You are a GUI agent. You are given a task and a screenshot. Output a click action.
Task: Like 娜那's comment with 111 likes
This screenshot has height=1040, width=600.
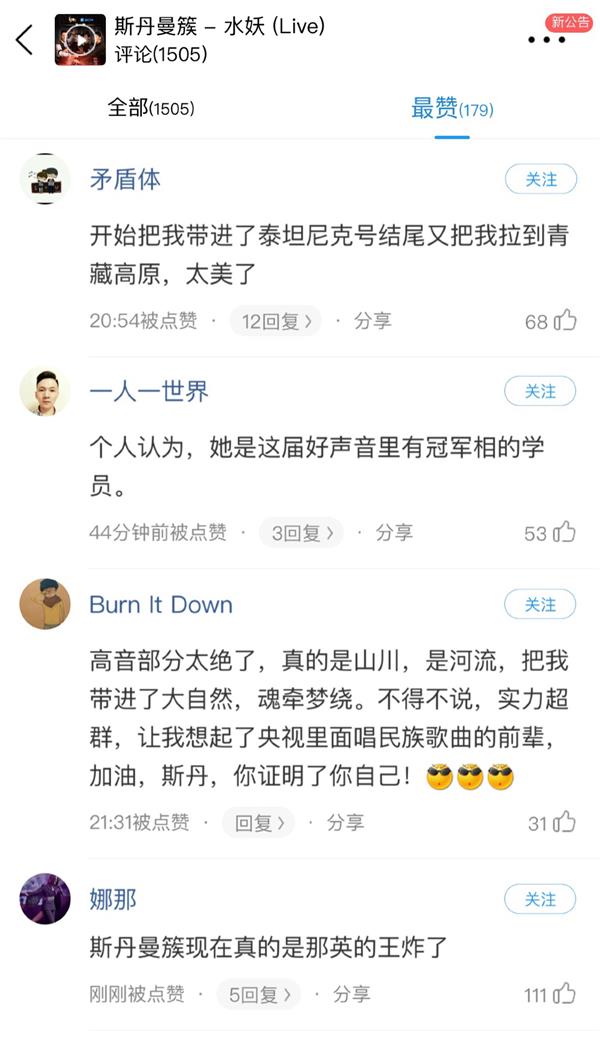point(565,995)
